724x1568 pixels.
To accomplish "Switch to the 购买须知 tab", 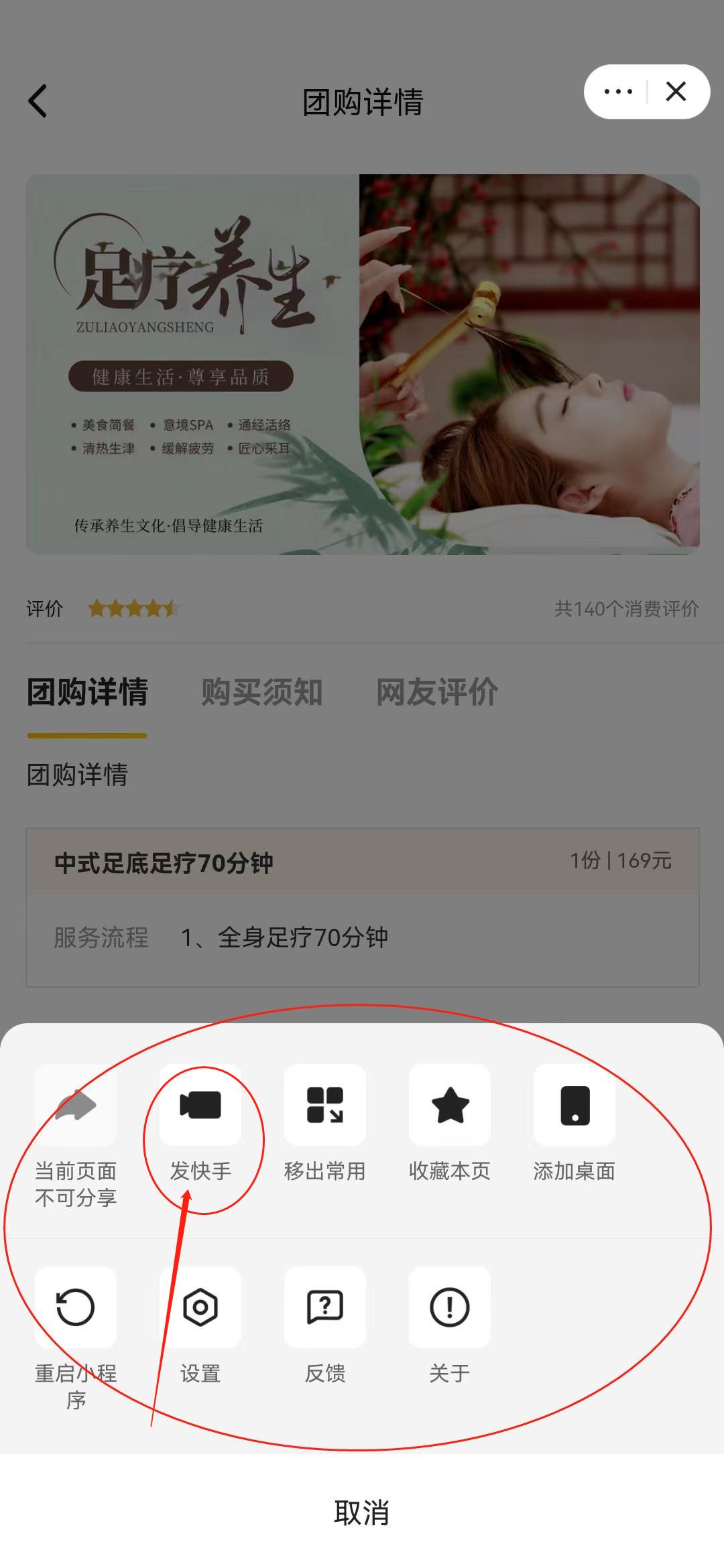I will (261, 692).
